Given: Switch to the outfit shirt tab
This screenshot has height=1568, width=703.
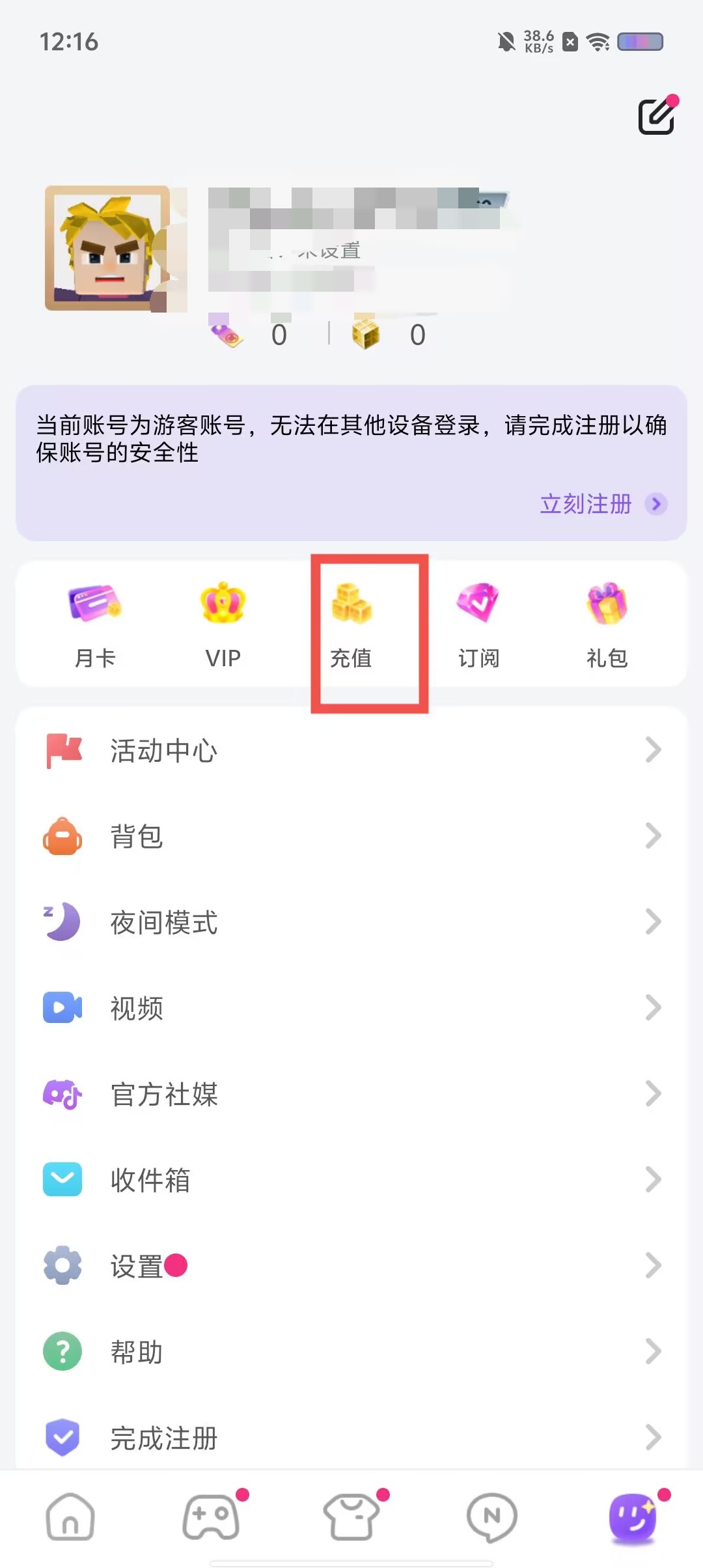Looking at the screenshot, I should coord(351,1517).
